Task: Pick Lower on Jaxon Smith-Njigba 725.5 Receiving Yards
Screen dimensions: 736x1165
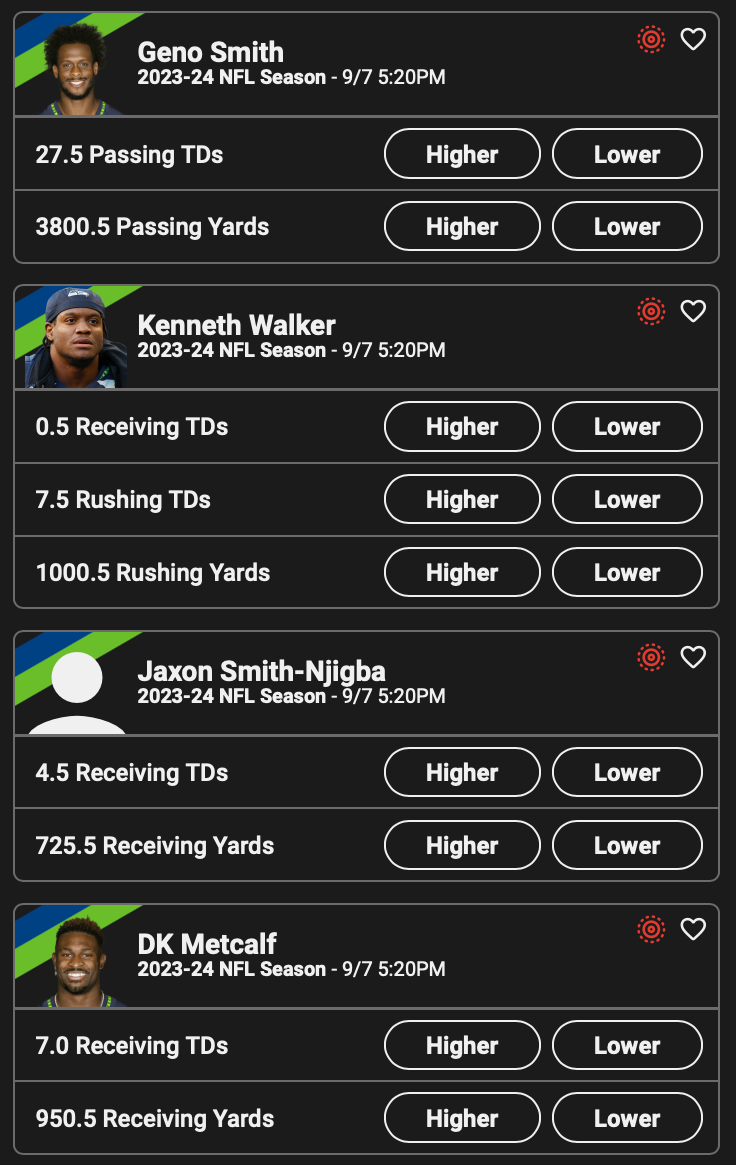Action: pyautogui.click(x=627, y=845)
